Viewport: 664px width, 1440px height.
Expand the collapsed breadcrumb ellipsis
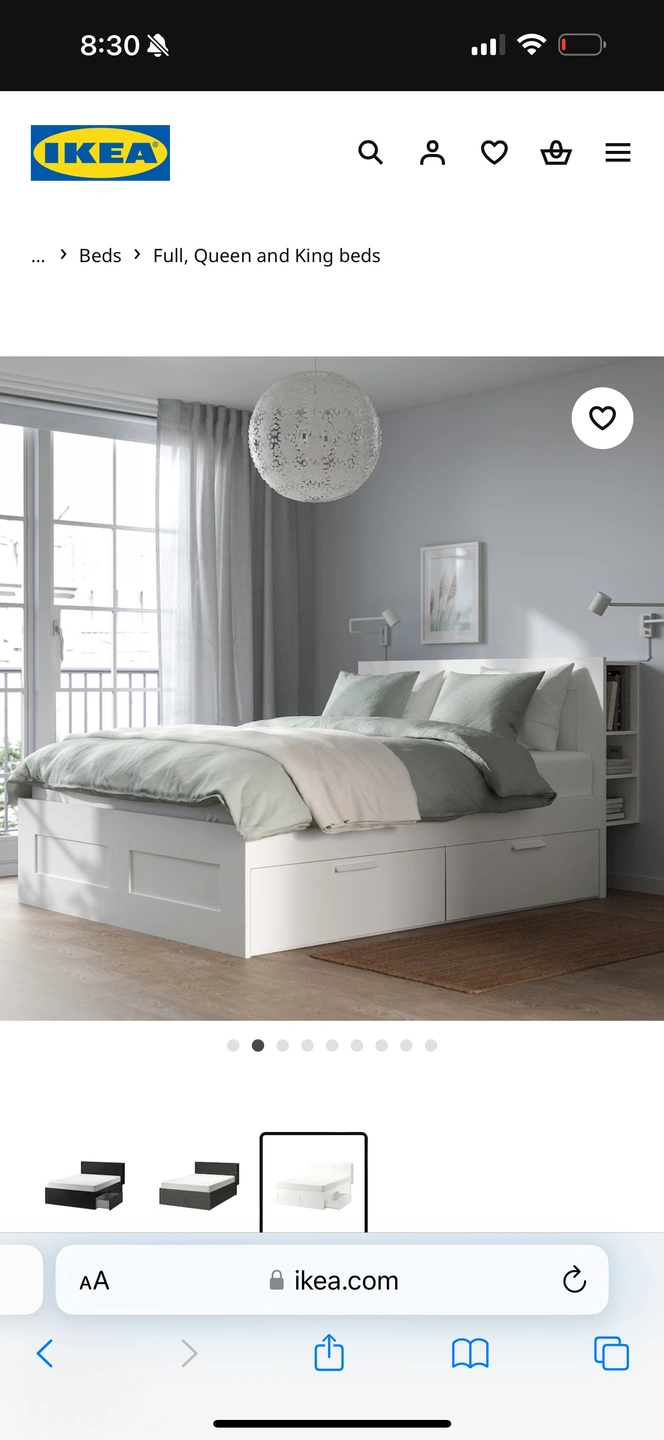pos(38,256)
